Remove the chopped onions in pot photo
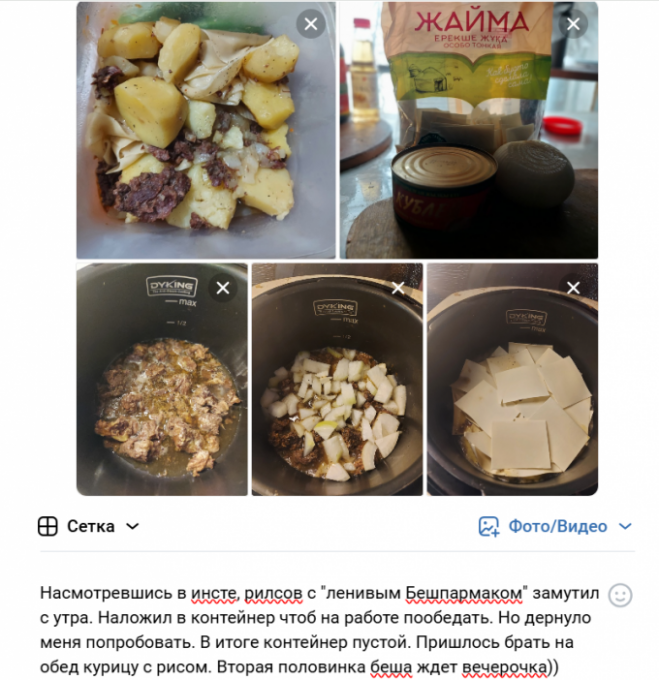The width and height of the screenshot is (659, 680). point(398,288)
